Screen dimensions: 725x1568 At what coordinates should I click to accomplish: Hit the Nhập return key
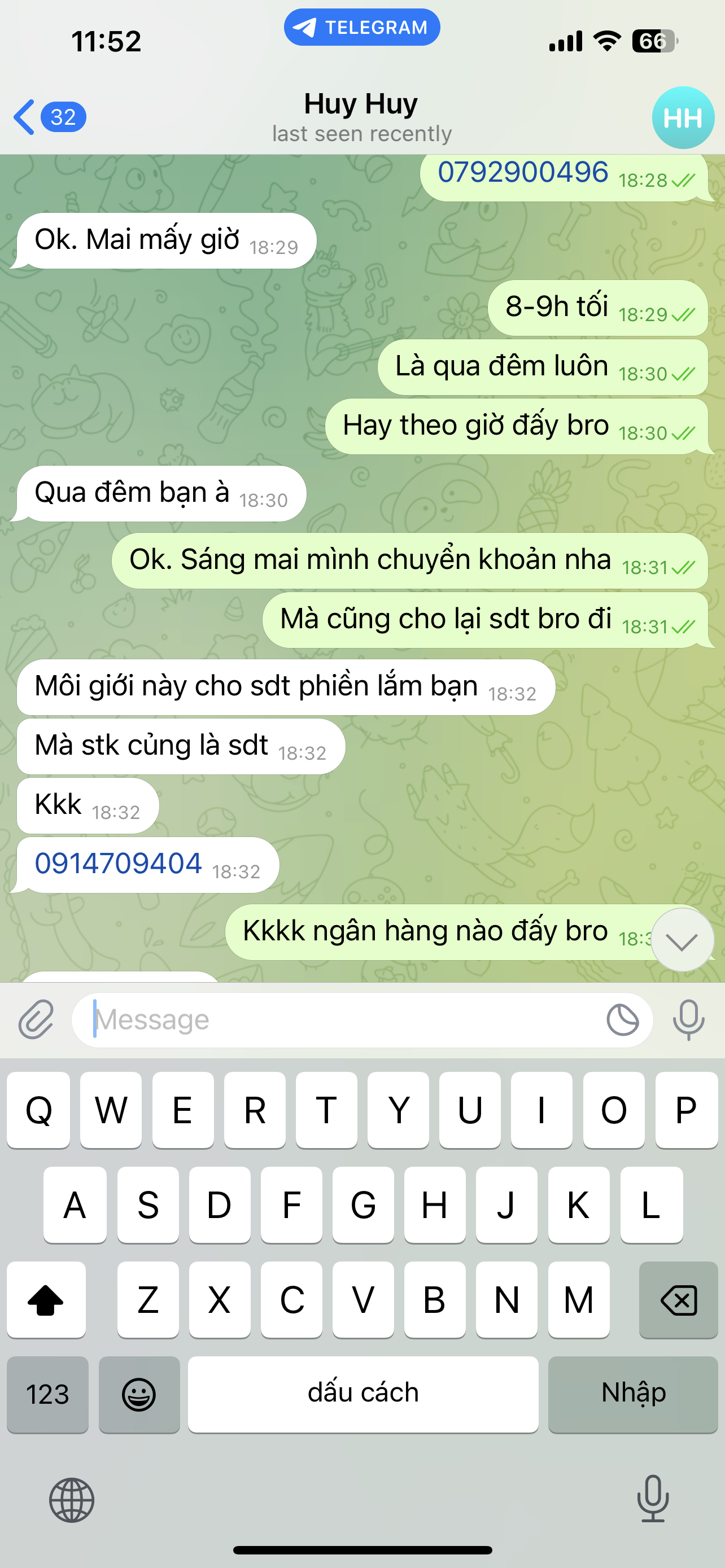click(x=633, y=1394)
